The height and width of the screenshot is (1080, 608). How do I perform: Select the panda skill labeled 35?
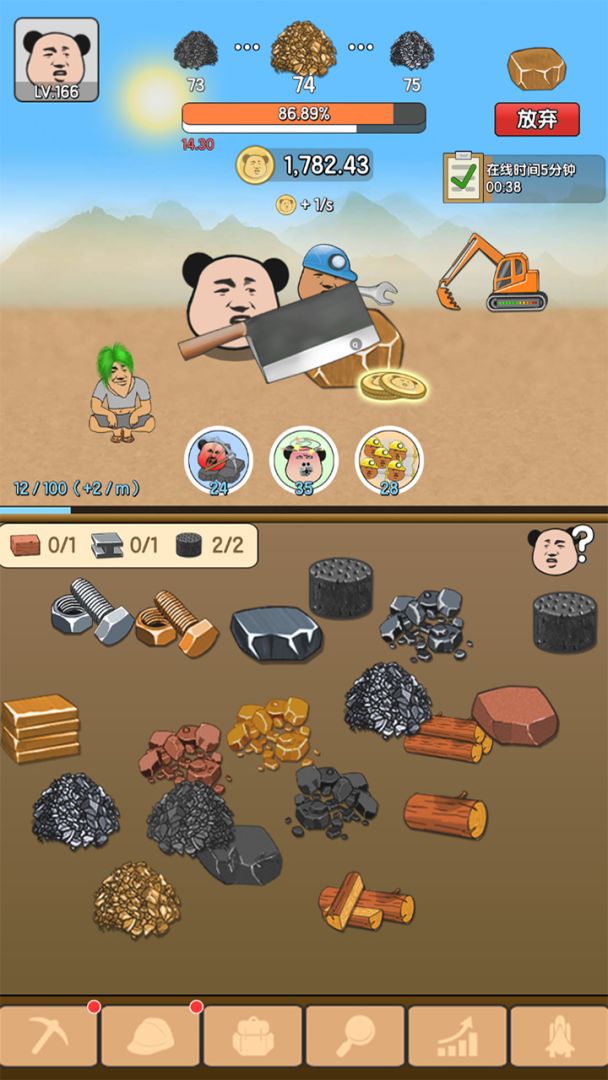coord(304,461)
